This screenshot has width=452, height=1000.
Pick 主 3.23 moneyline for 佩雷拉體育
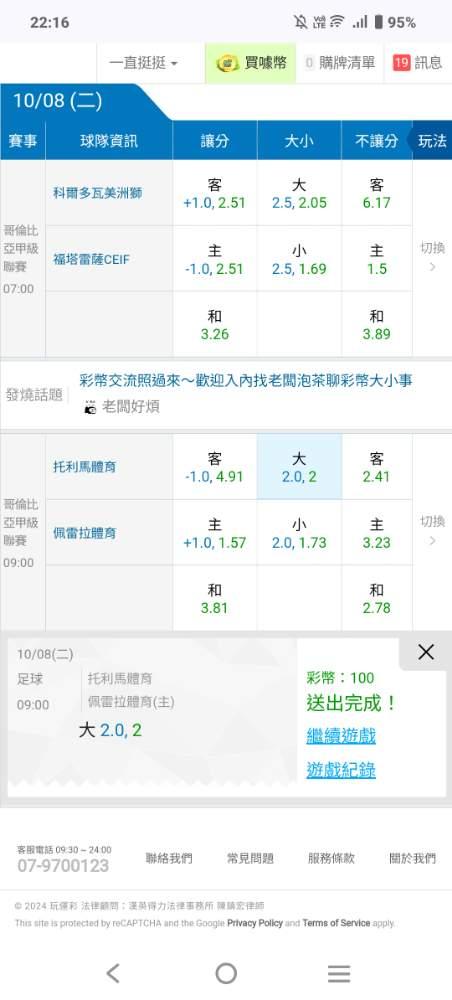tap(377, 533)
